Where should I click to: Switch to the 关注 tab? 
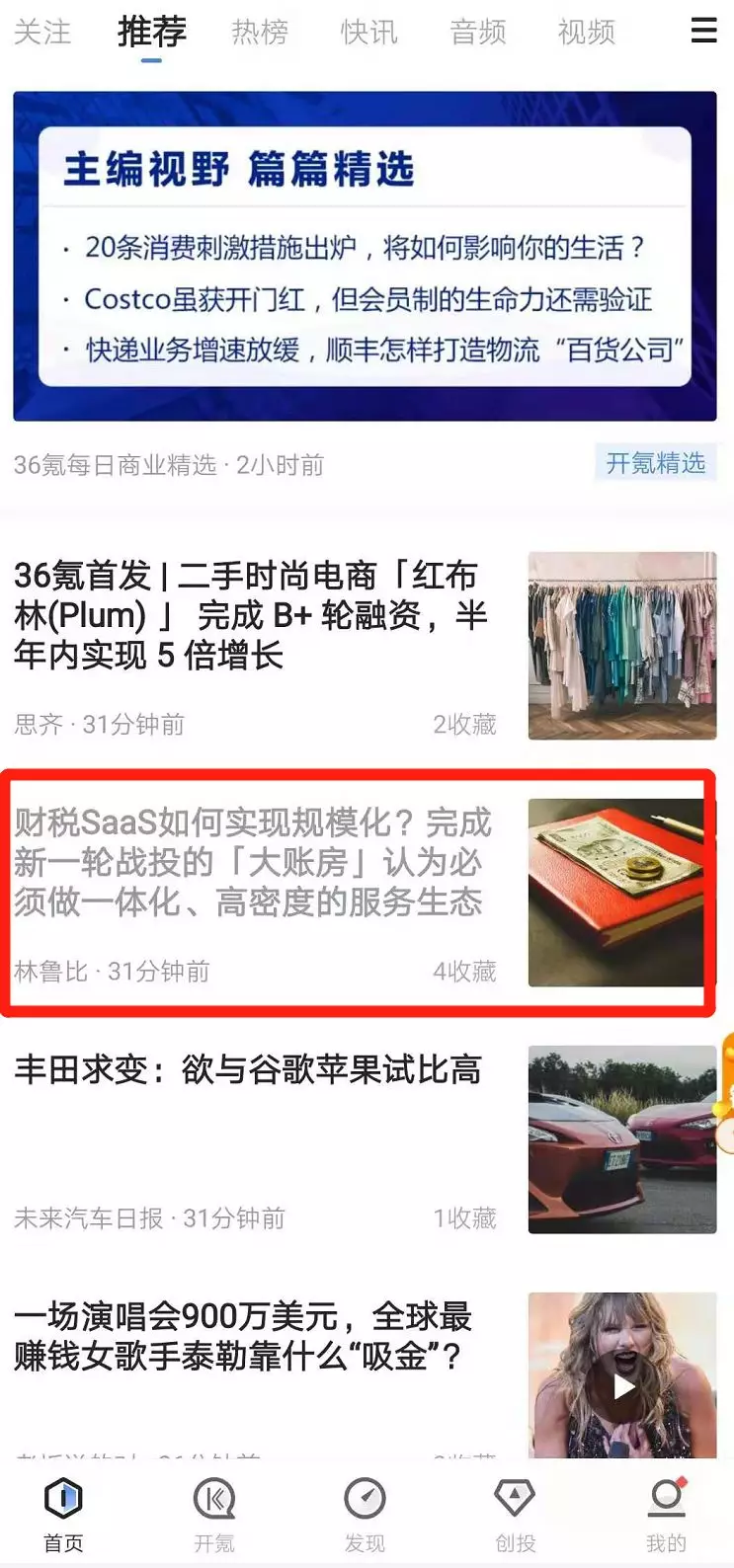pyautogui.click(x=43, y=33)
